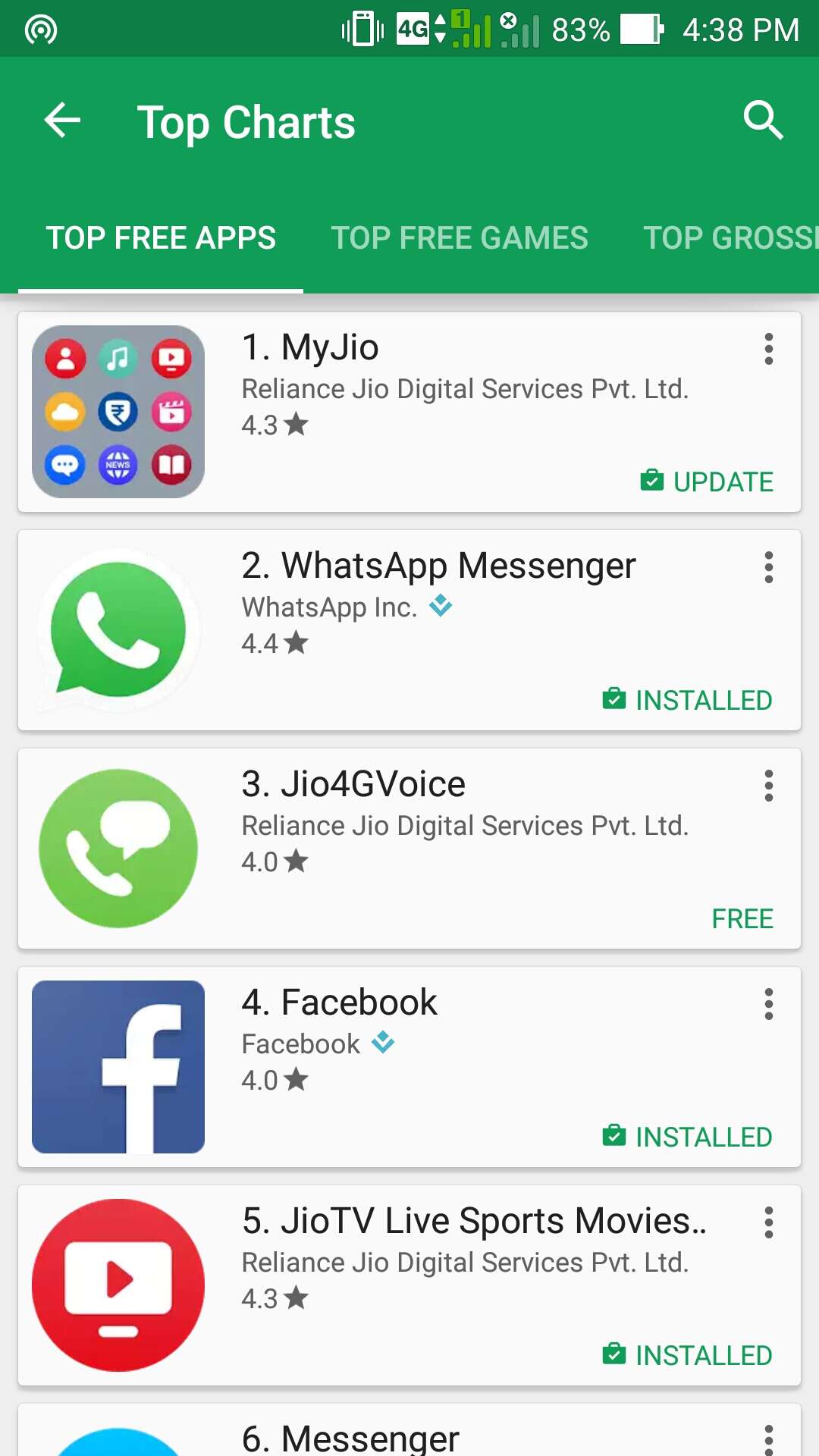Switch to Top Free Games tab

(x=460, y=238)
